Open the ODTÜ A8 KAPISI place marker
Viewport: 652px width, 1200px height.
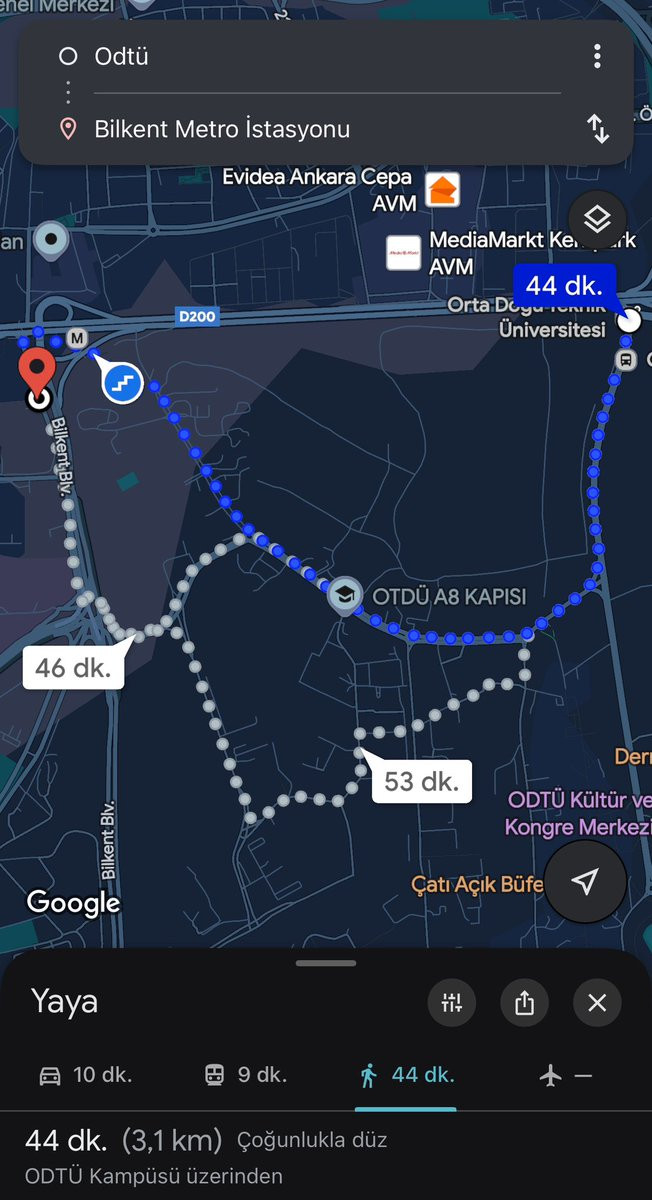click(345, 595)
